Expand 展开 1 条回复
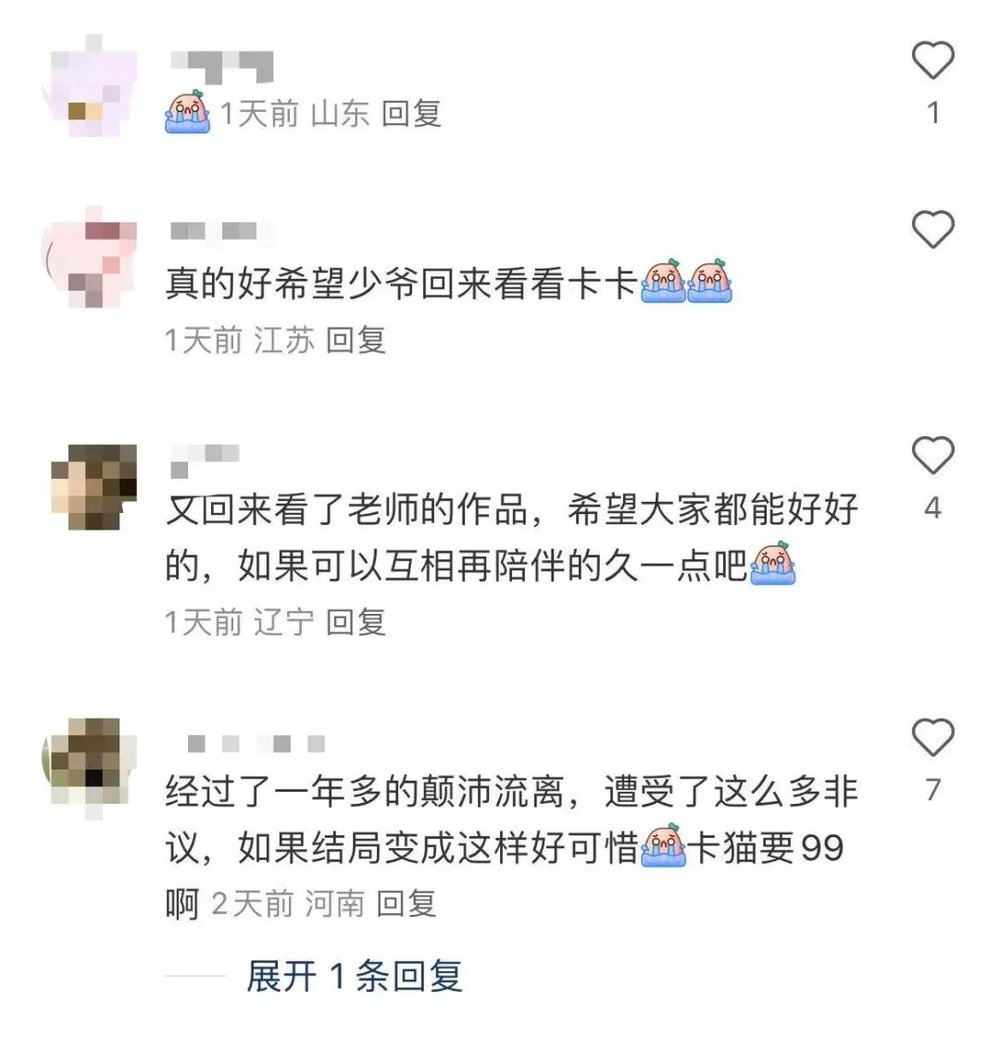 point(354,975)
